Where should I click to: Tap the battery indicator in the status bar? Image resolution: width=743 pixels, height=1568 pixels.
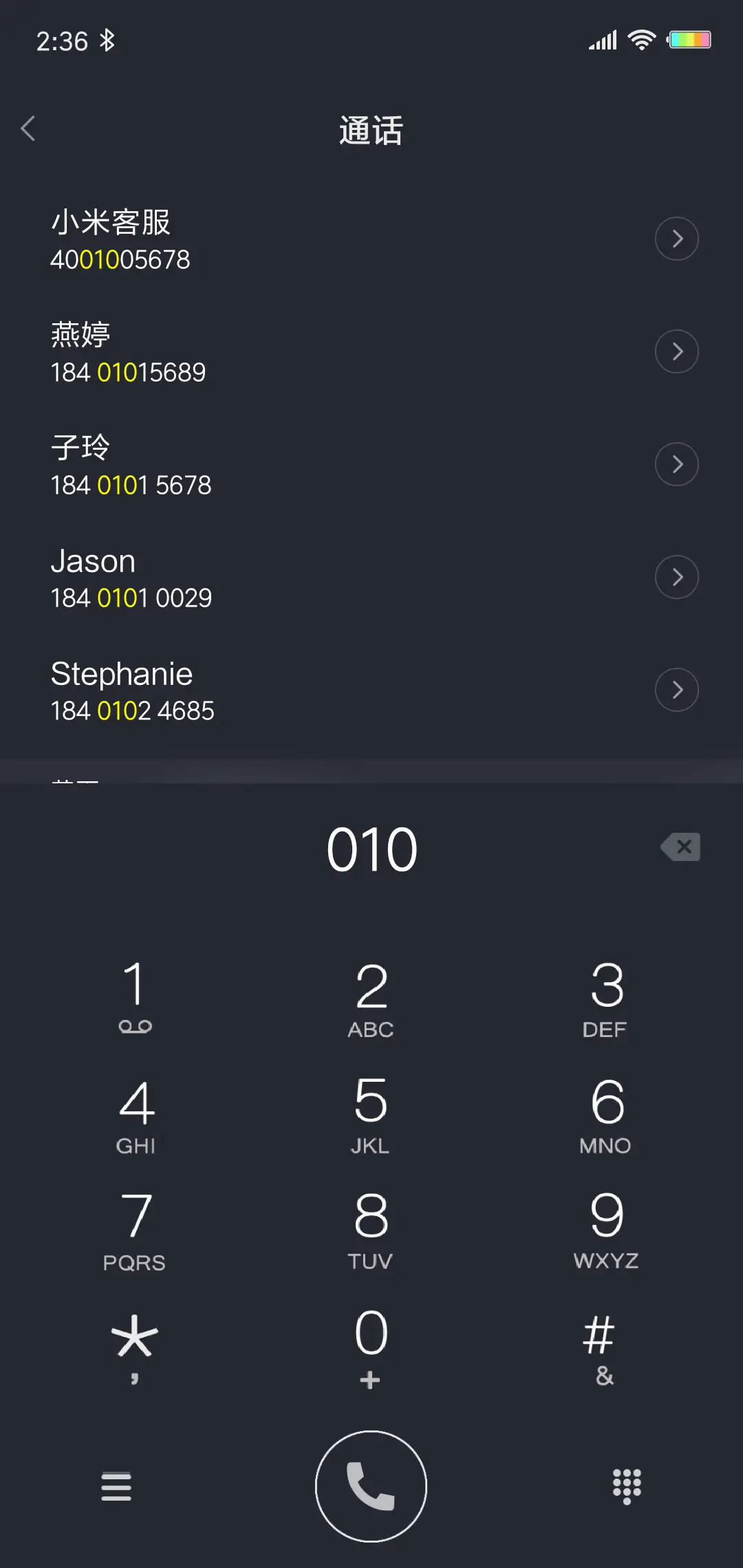[x=690, y=39]
